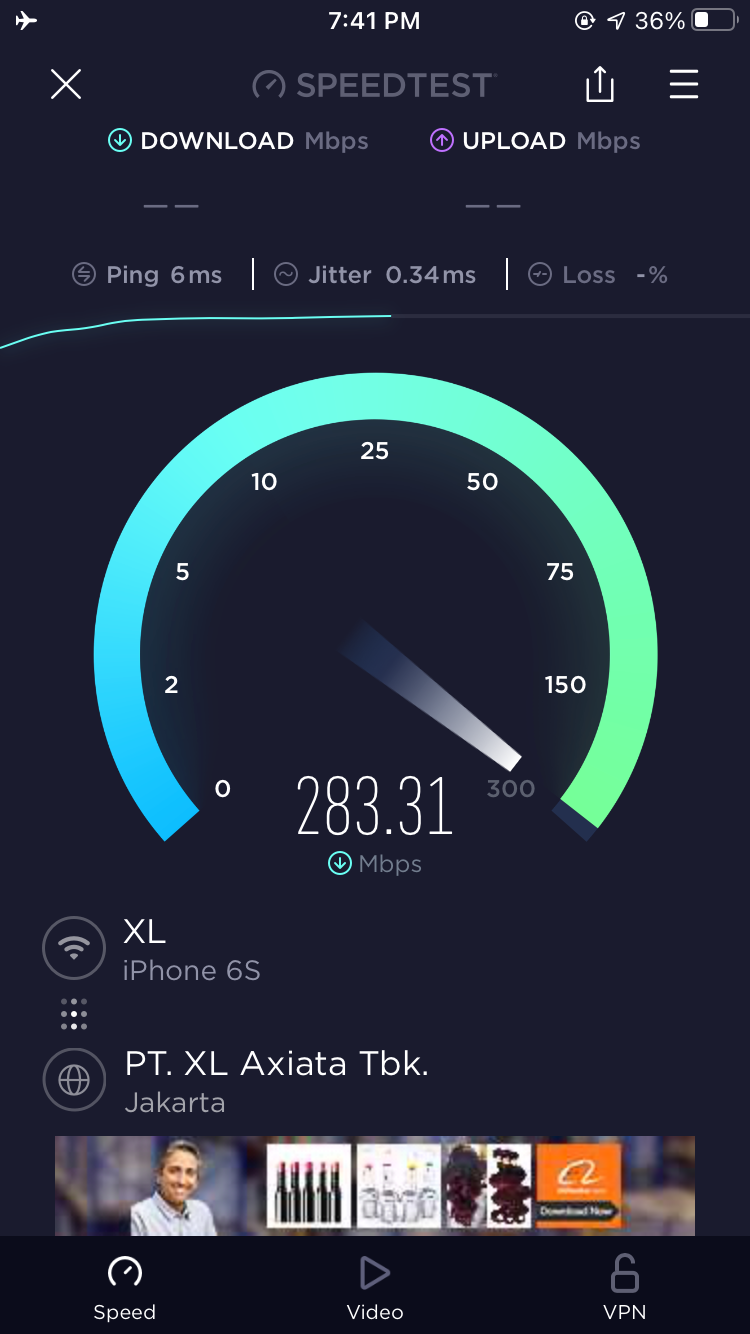
Task: Switch to the Speed tab
Action: tap(125, 1288)
